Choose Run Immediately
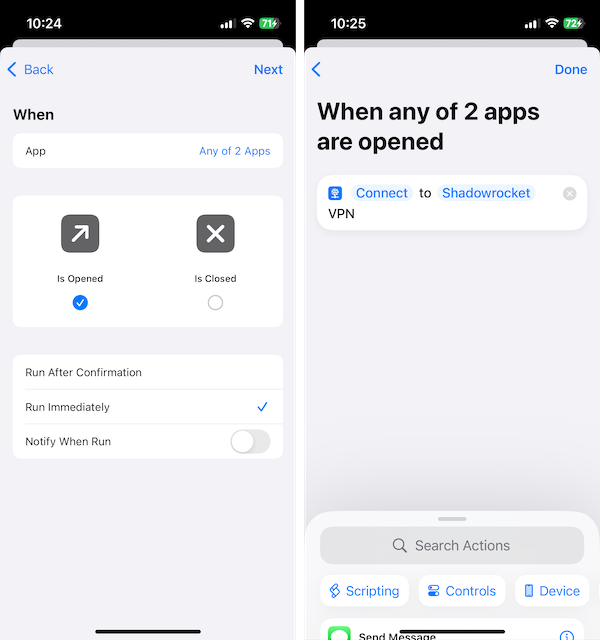Screen dimensions: 600x640 tap(147, 407)
